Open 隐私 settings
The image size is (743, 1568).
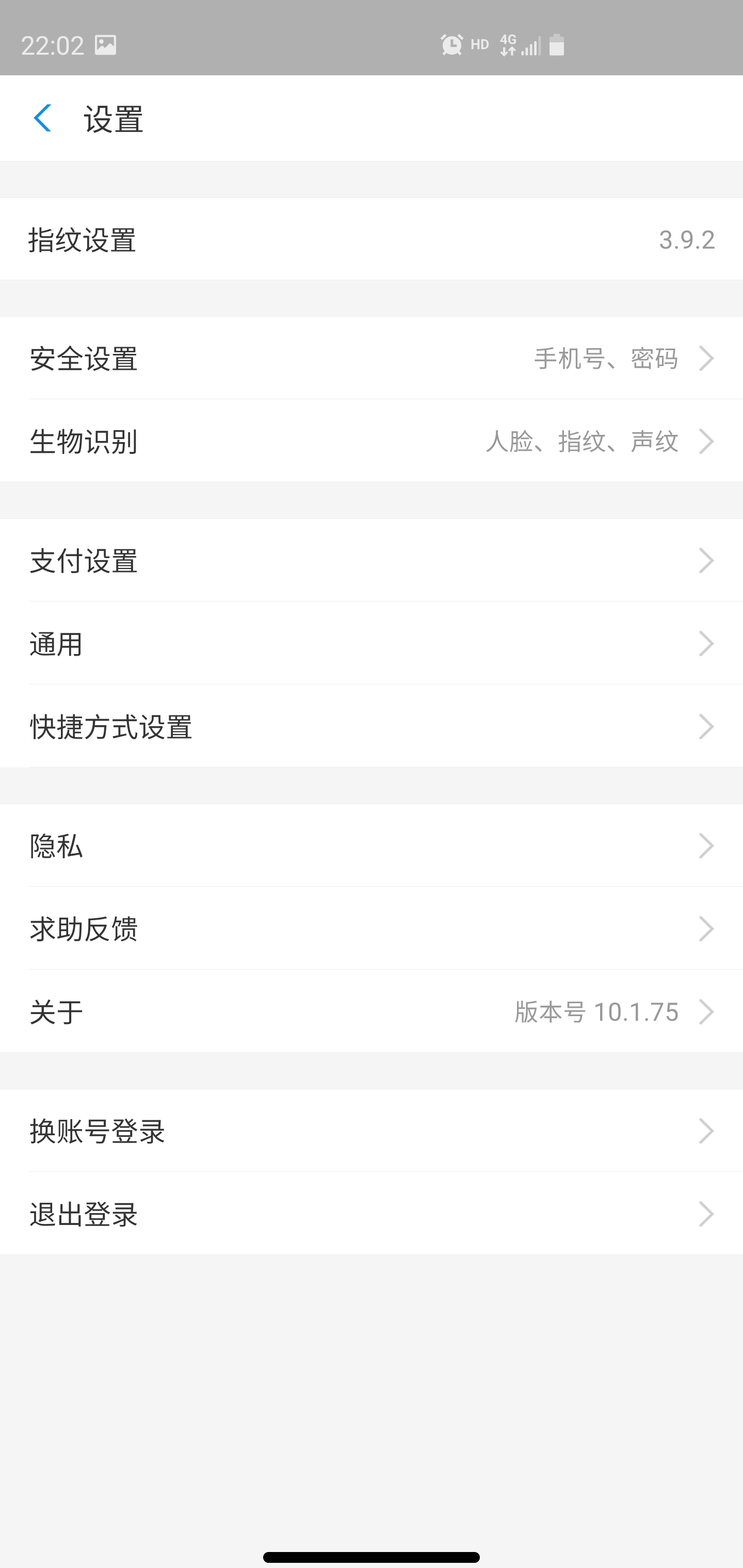372,845
